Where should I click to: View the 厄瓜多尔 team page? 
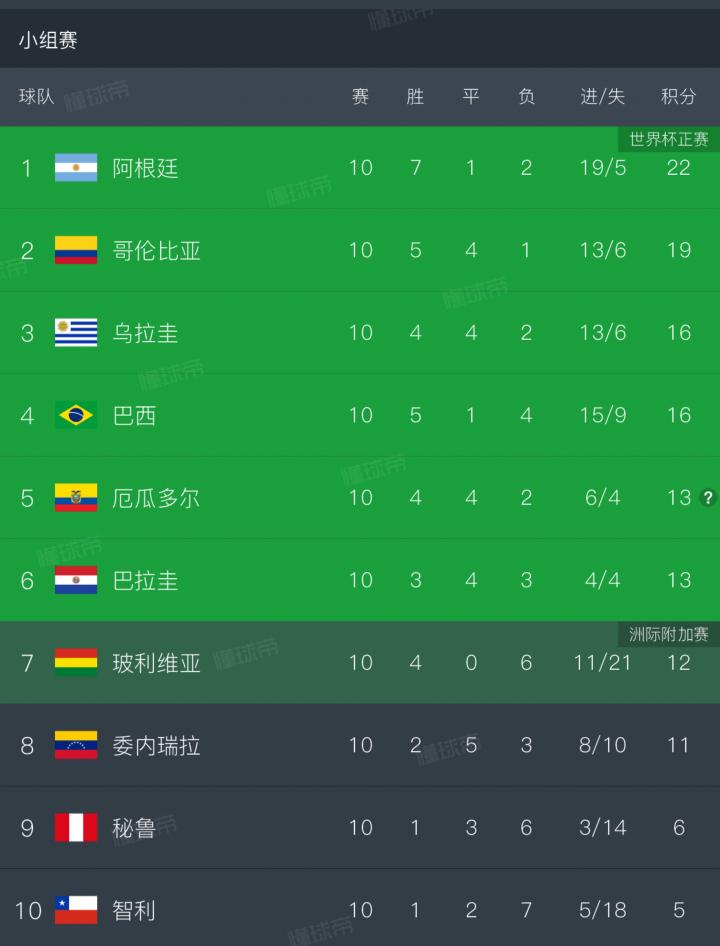tap(156, 497)
